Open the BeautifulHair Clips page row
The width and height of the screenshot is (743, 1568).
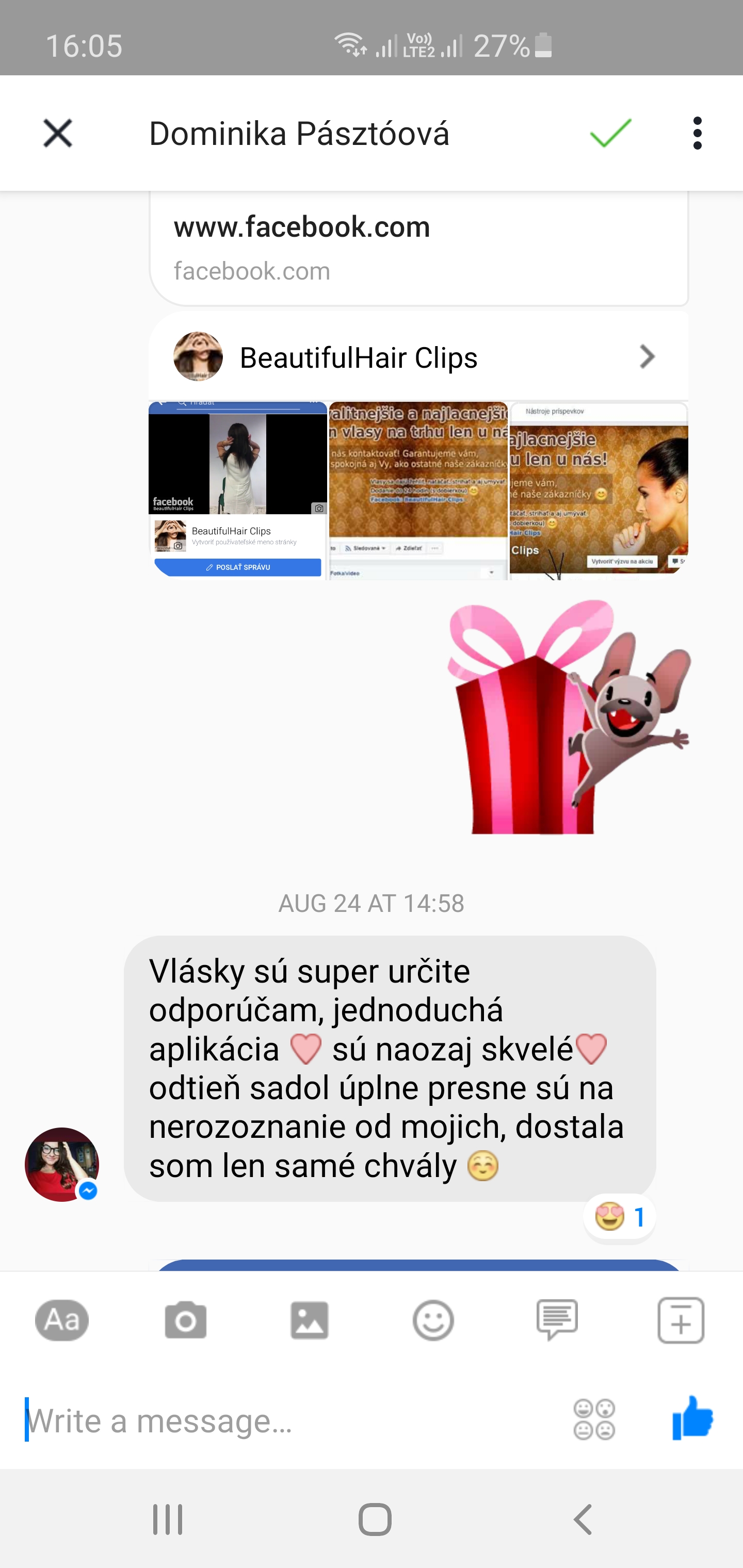pyautogui.click(x=419, y=357)
